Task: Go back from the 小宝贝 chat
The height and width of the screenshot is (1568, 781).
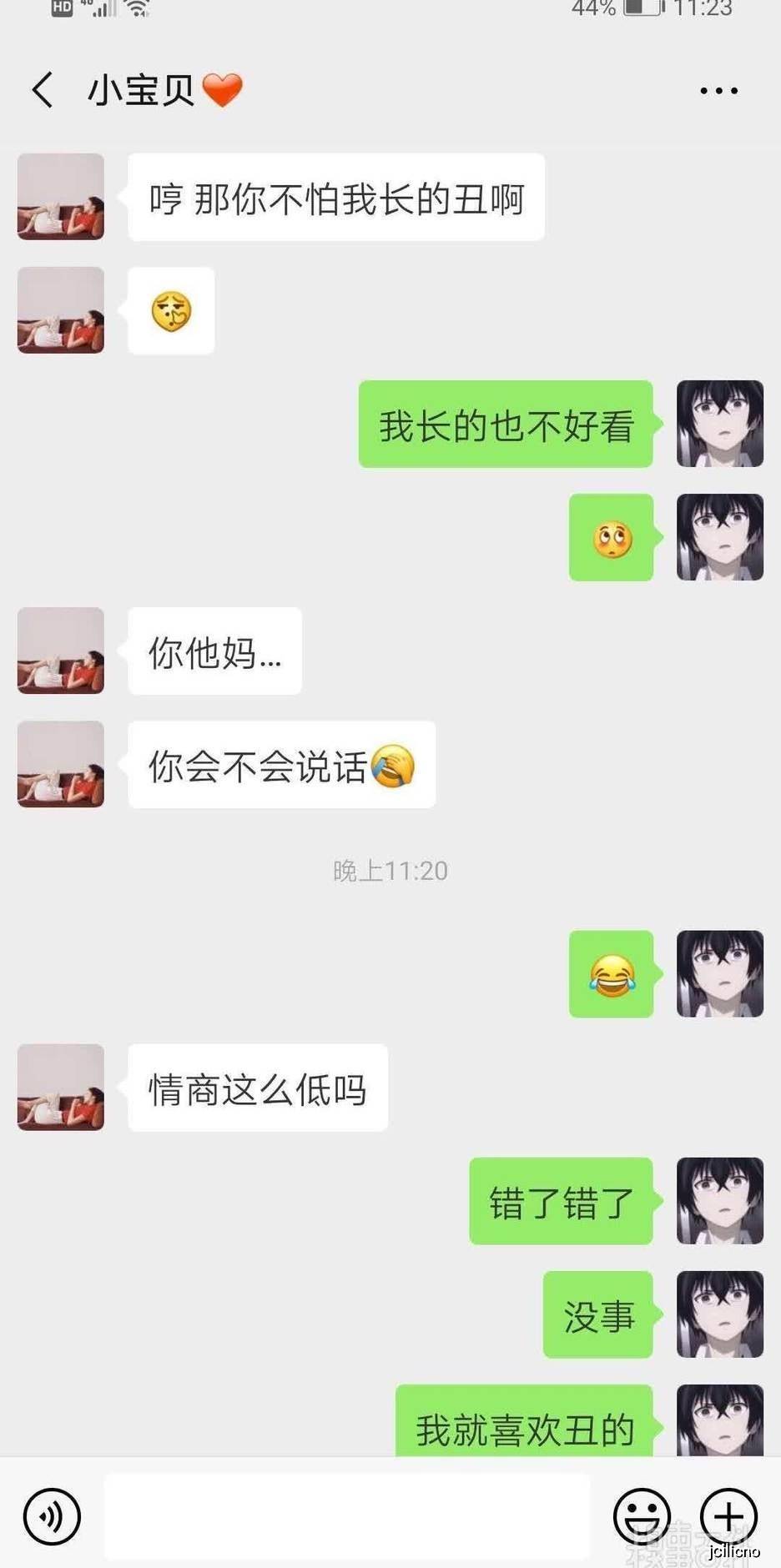Action: click(x=43, y=90)
